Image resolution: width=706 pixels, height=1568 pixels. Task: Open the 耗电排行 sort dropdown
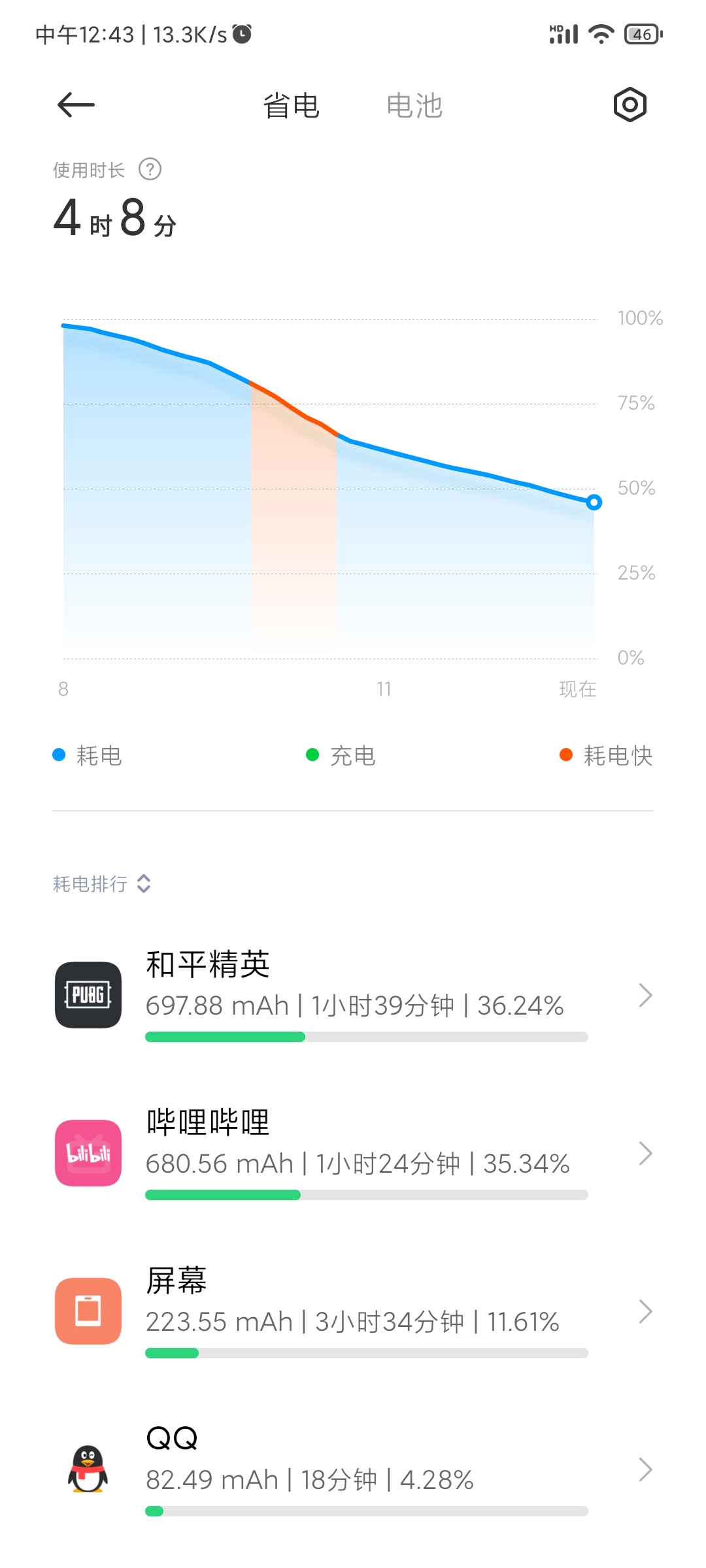pos(102,884)
